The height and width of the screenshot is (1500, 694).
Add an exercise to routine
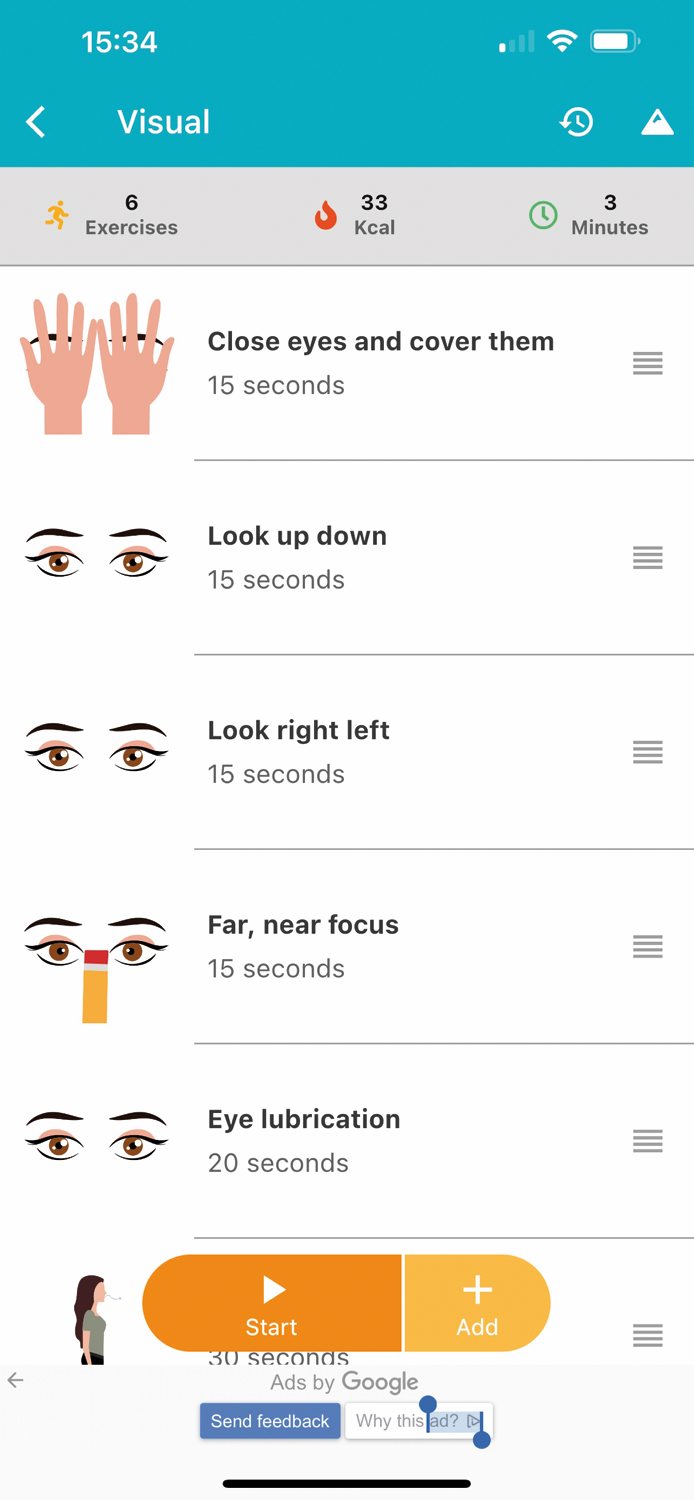477,1304
